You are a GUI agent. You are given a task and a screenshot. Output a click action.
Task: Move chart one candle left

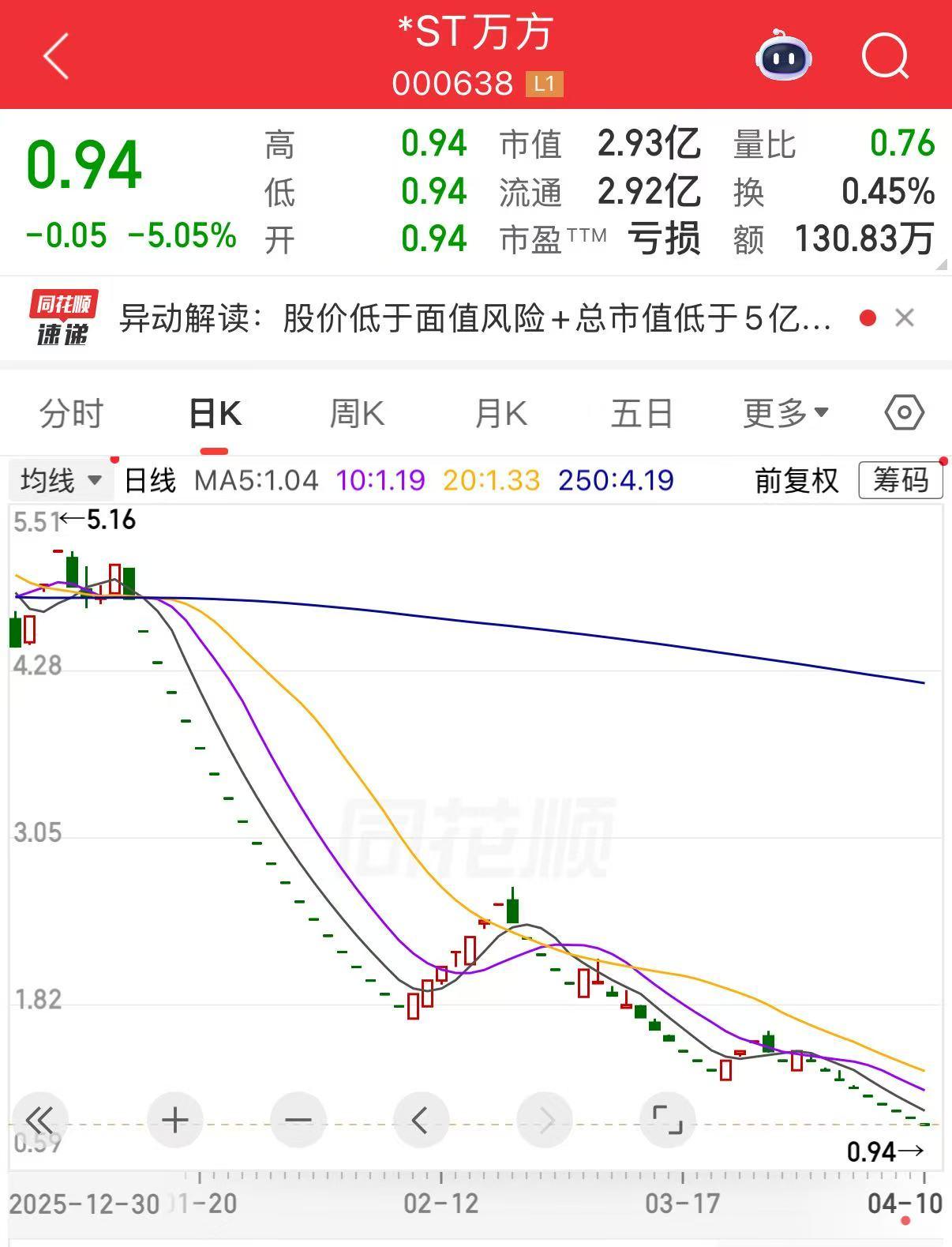pyautogui.click(x=420, y=1120)
